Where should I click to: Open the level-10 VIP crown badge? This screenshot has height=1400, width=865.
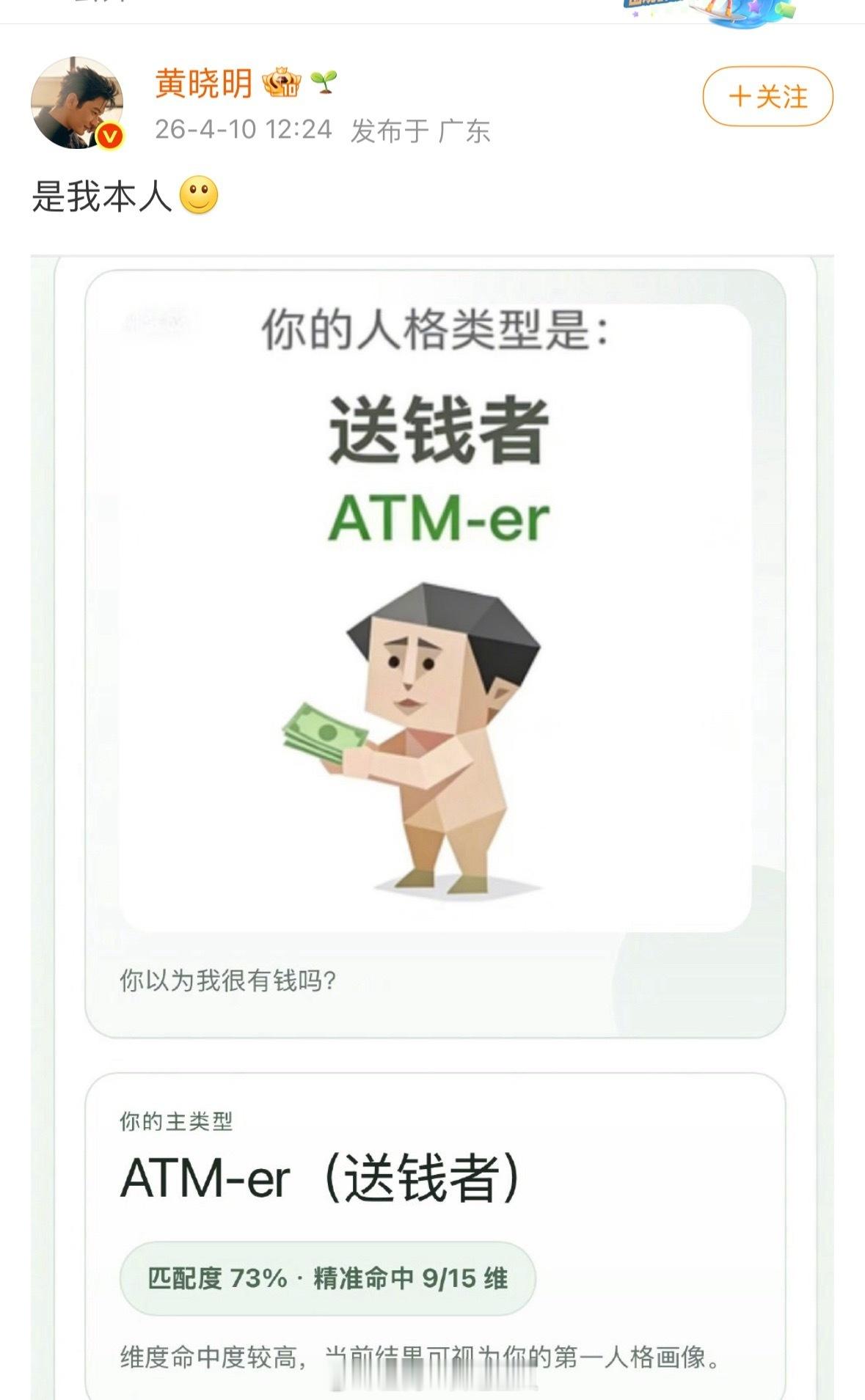pos(282,84)
